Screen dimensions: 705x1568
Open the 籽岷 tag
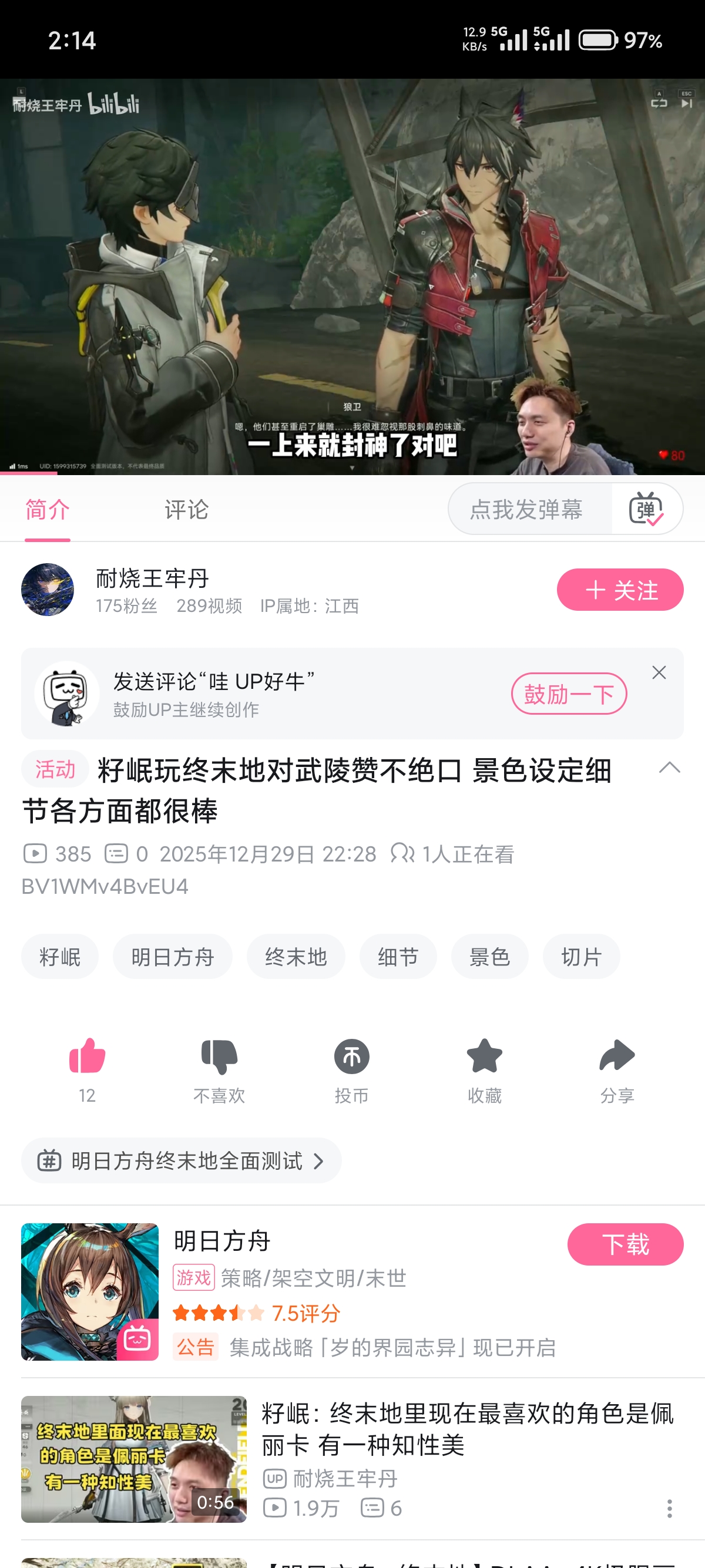(60, 957)
